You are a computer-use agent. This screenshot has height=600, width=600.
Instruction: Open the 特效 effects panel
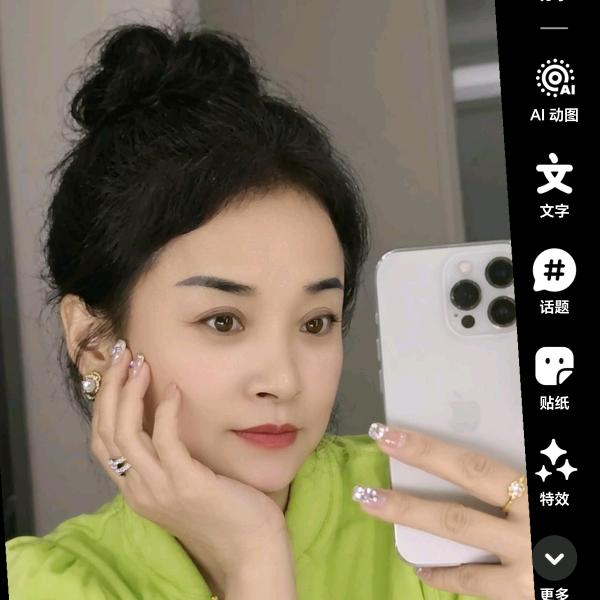(555, 473)
